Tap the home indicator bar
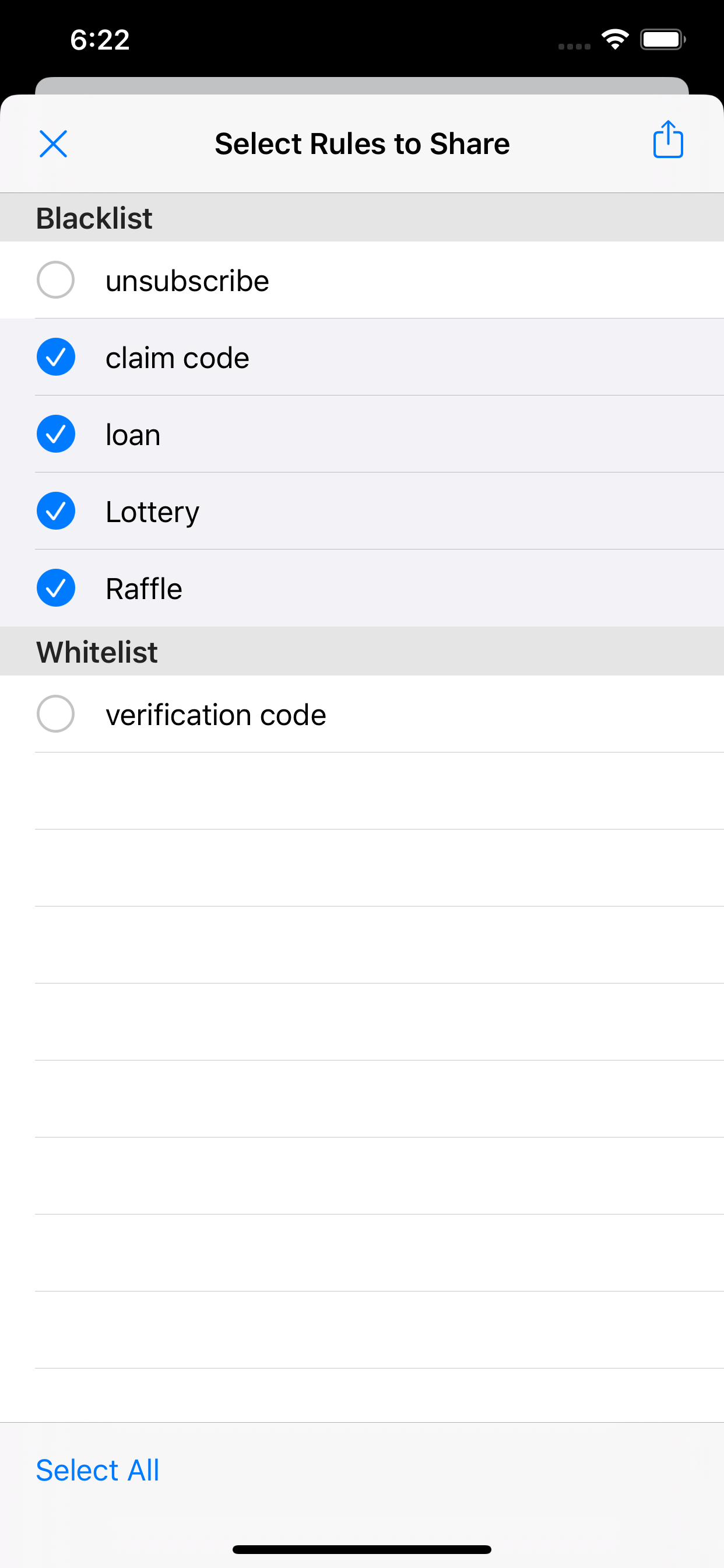Viewport: 724px width, 1568px height. (x=362, y=1549)
